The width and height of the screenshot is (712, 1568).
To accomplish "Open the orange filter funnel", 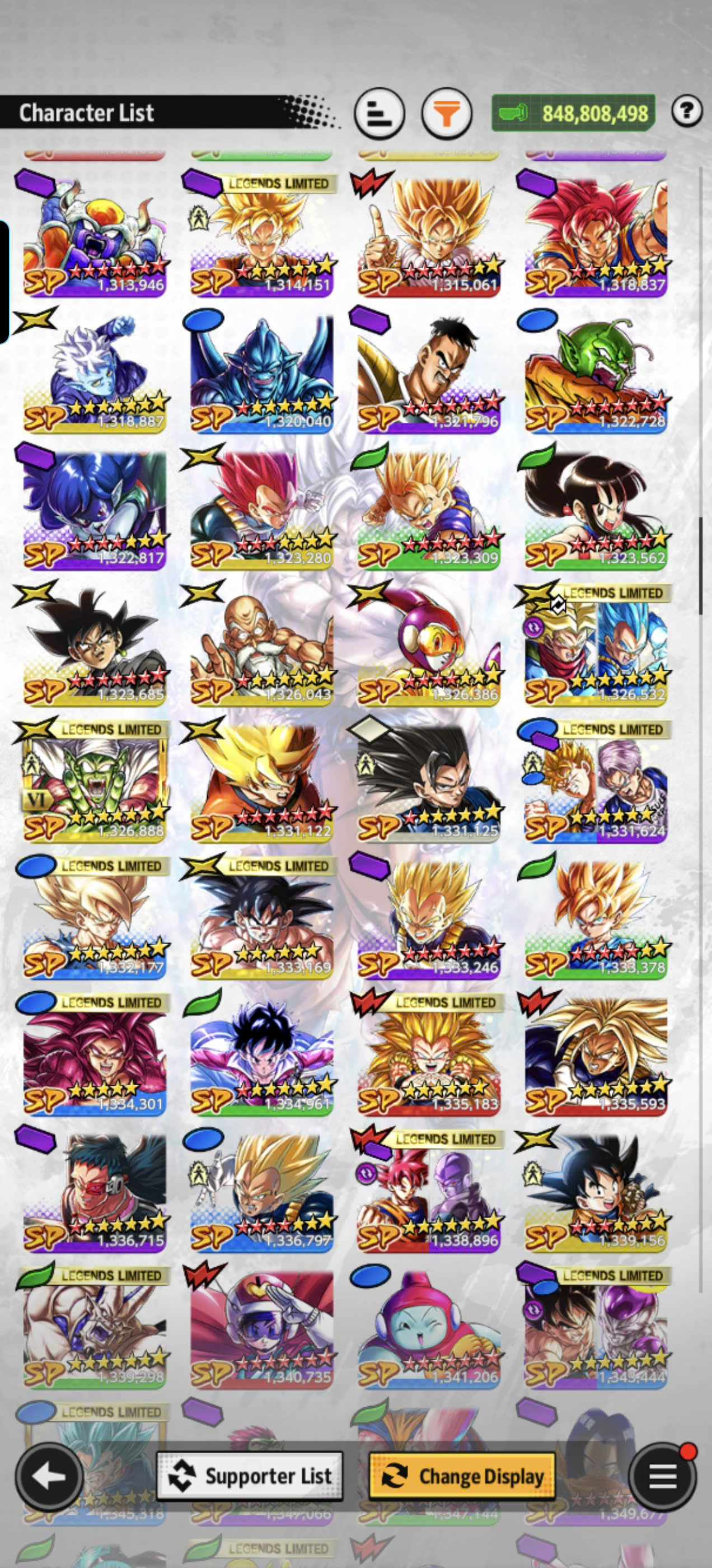I will 447,113.
